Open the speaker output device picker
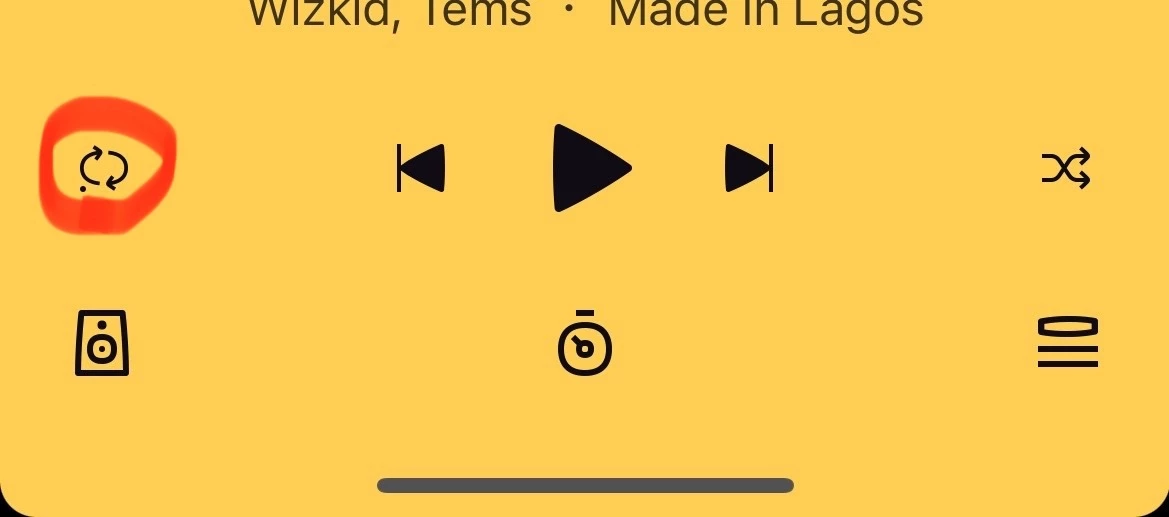This screenshot has height=517, width=1169. 102,343
